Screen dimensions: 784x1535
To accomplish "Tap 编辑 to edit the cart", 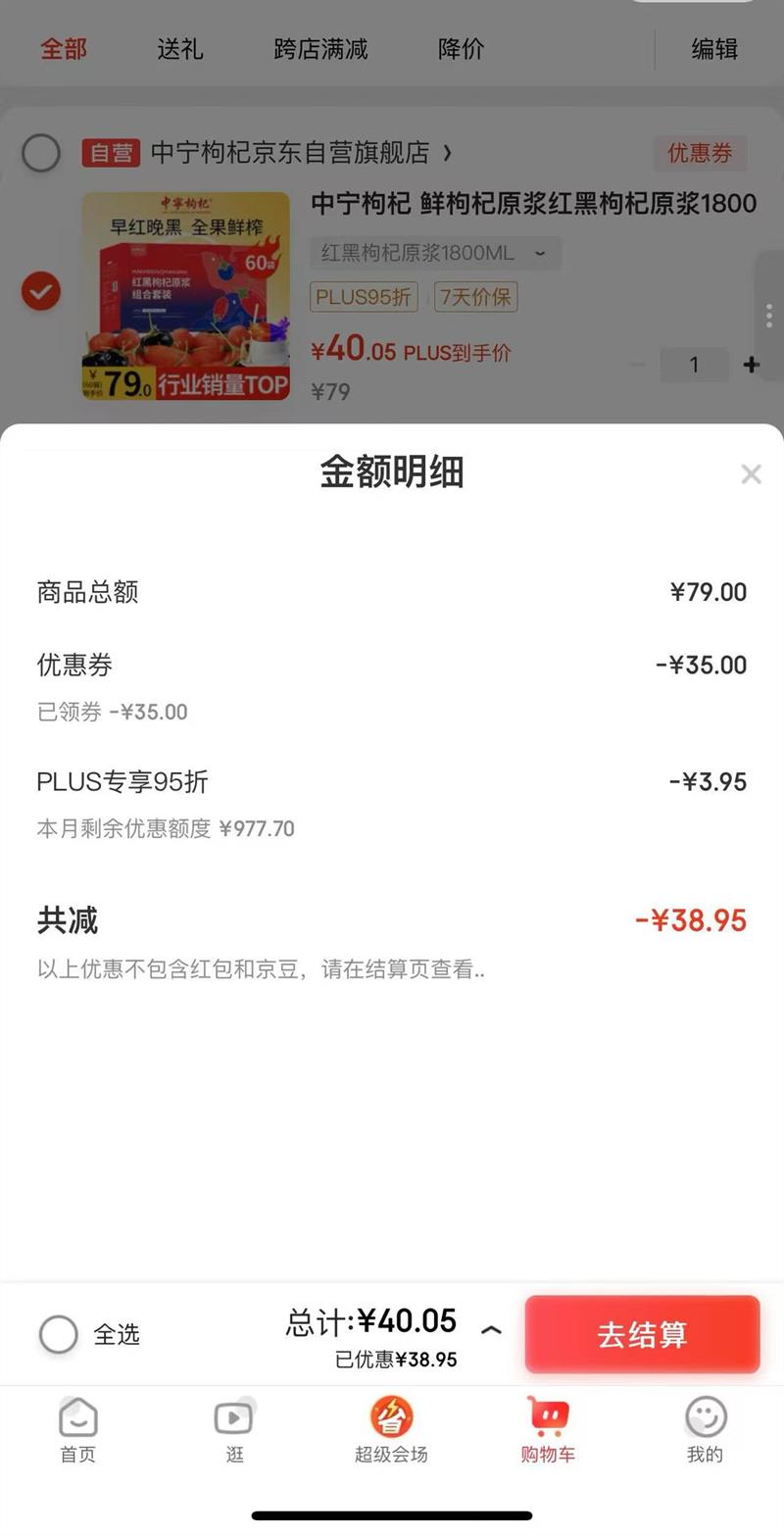I will 714,49.
